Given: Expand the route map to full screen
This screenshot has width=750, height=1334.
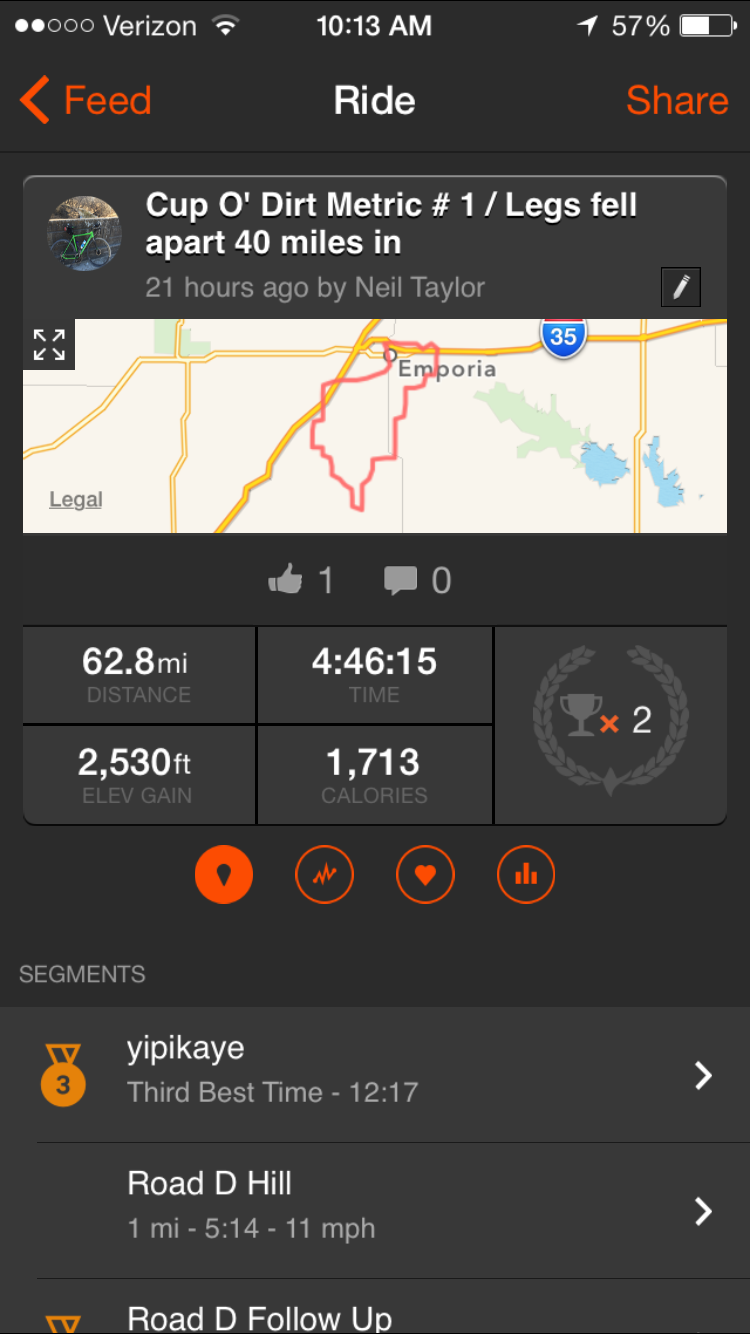Looking at the screenshot, I should (49, 344).
